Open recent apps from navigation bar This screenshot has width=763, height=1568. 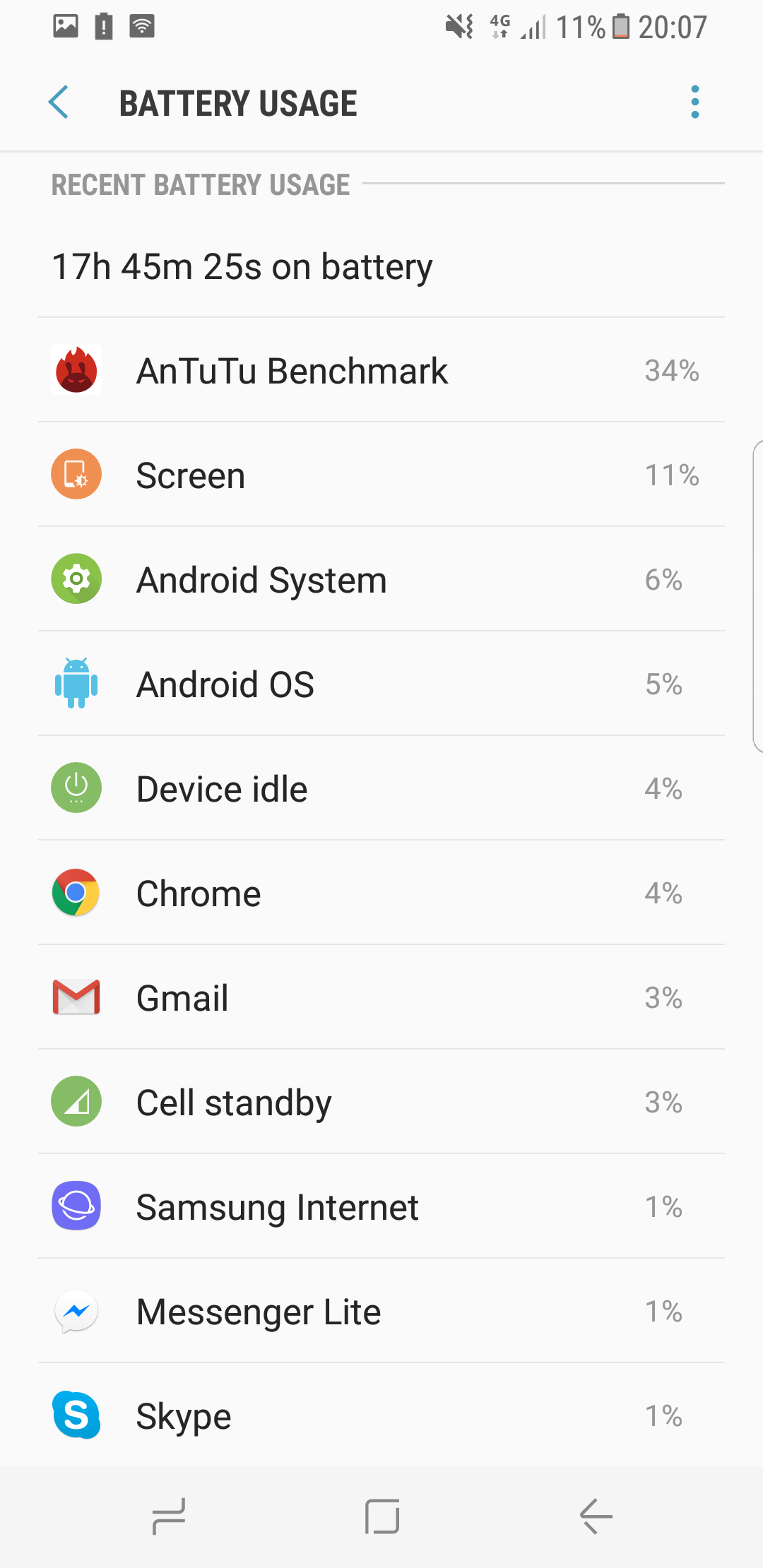coord(169,1516)
